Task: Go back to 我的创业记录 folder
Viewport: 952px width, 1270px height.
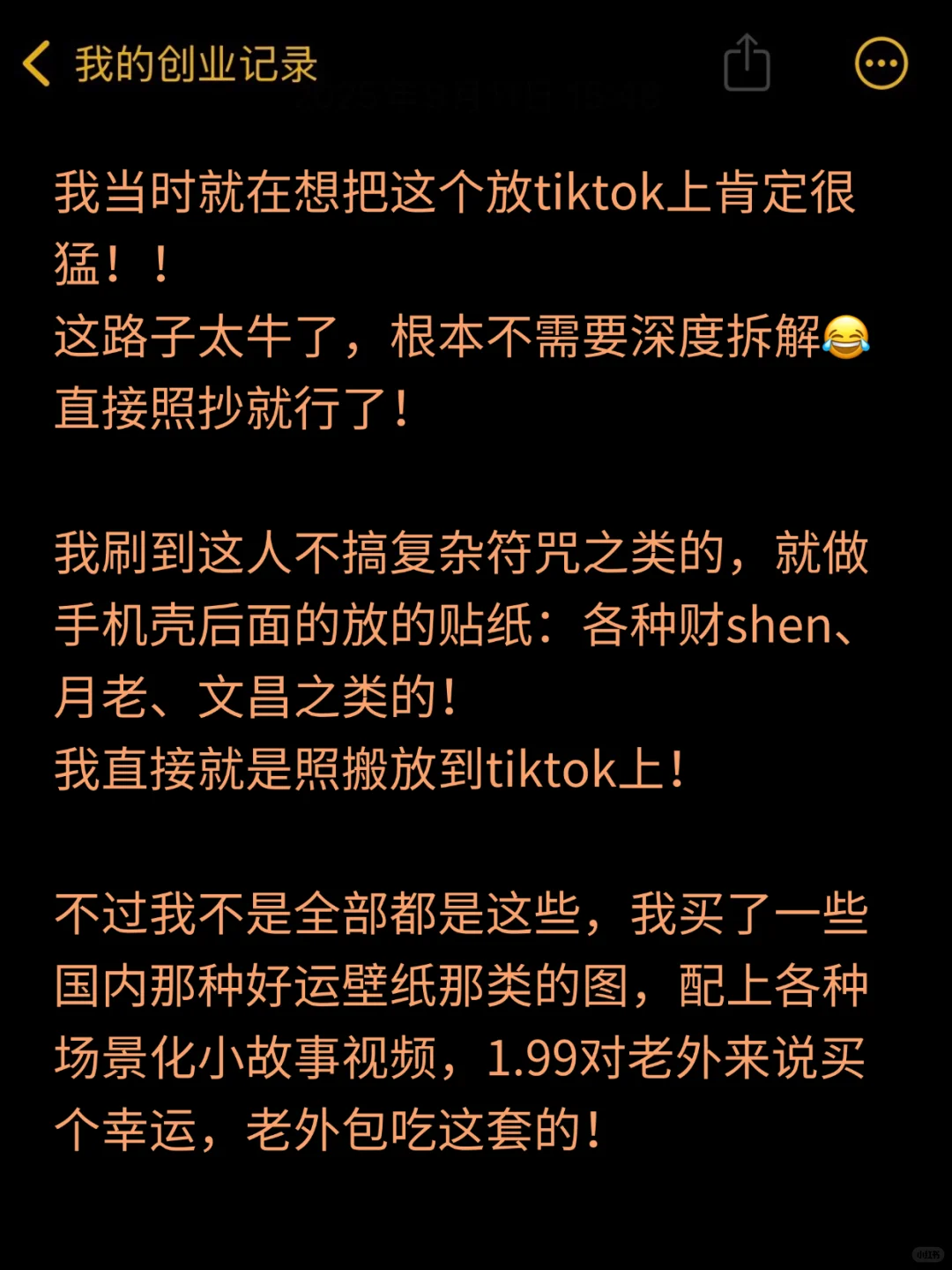Action: point(167,64)
